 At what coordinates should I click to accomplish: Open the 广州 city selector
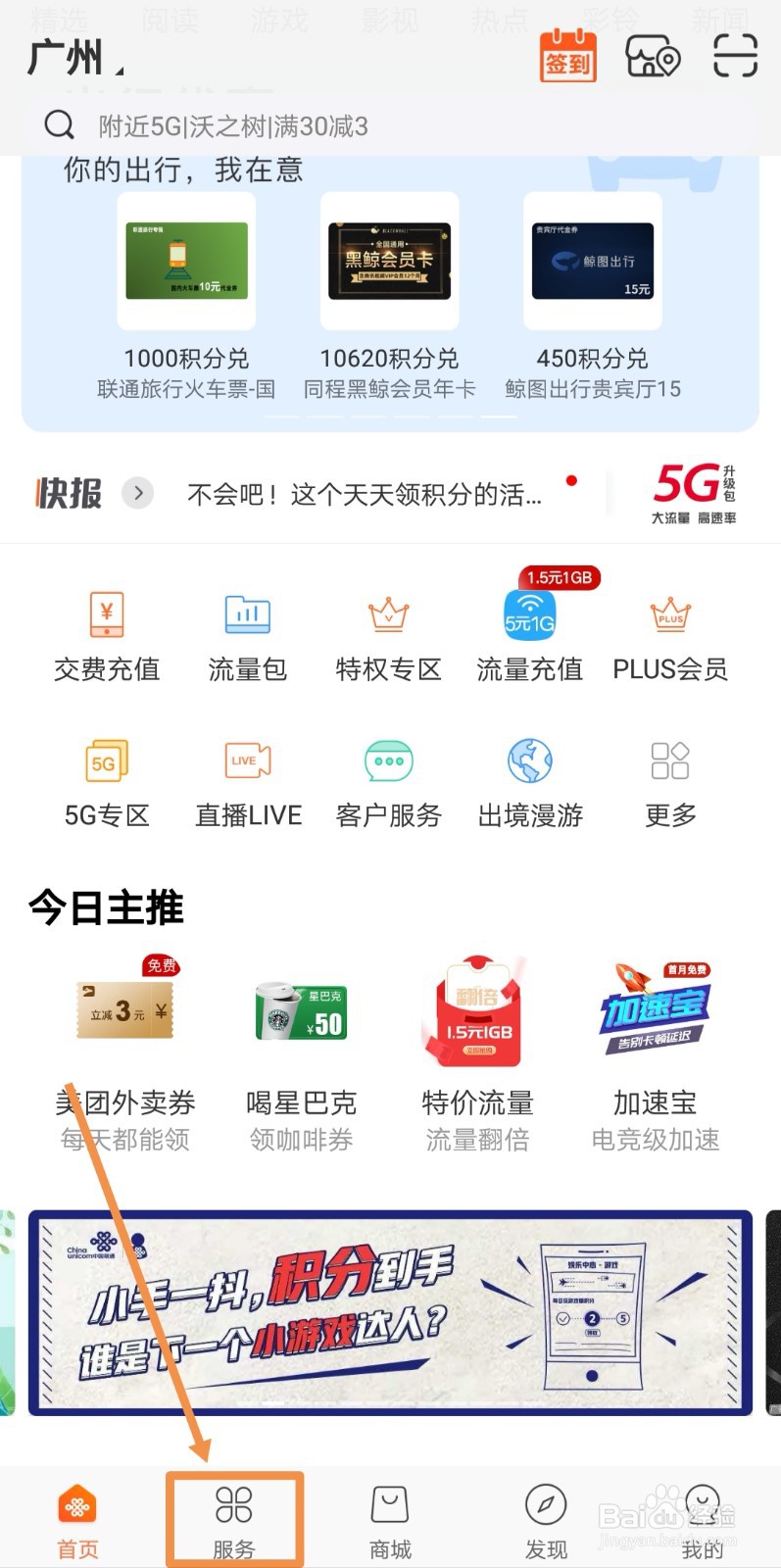coord(69,57)
